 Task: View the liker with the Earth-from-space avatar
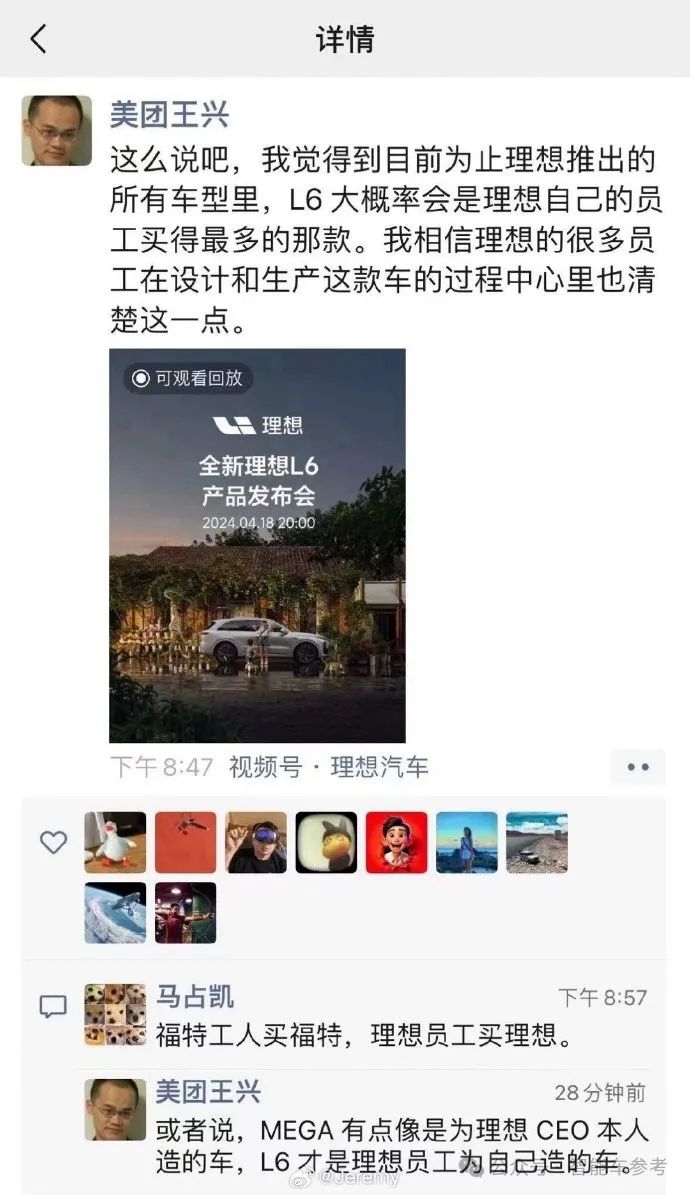point(115,912)
